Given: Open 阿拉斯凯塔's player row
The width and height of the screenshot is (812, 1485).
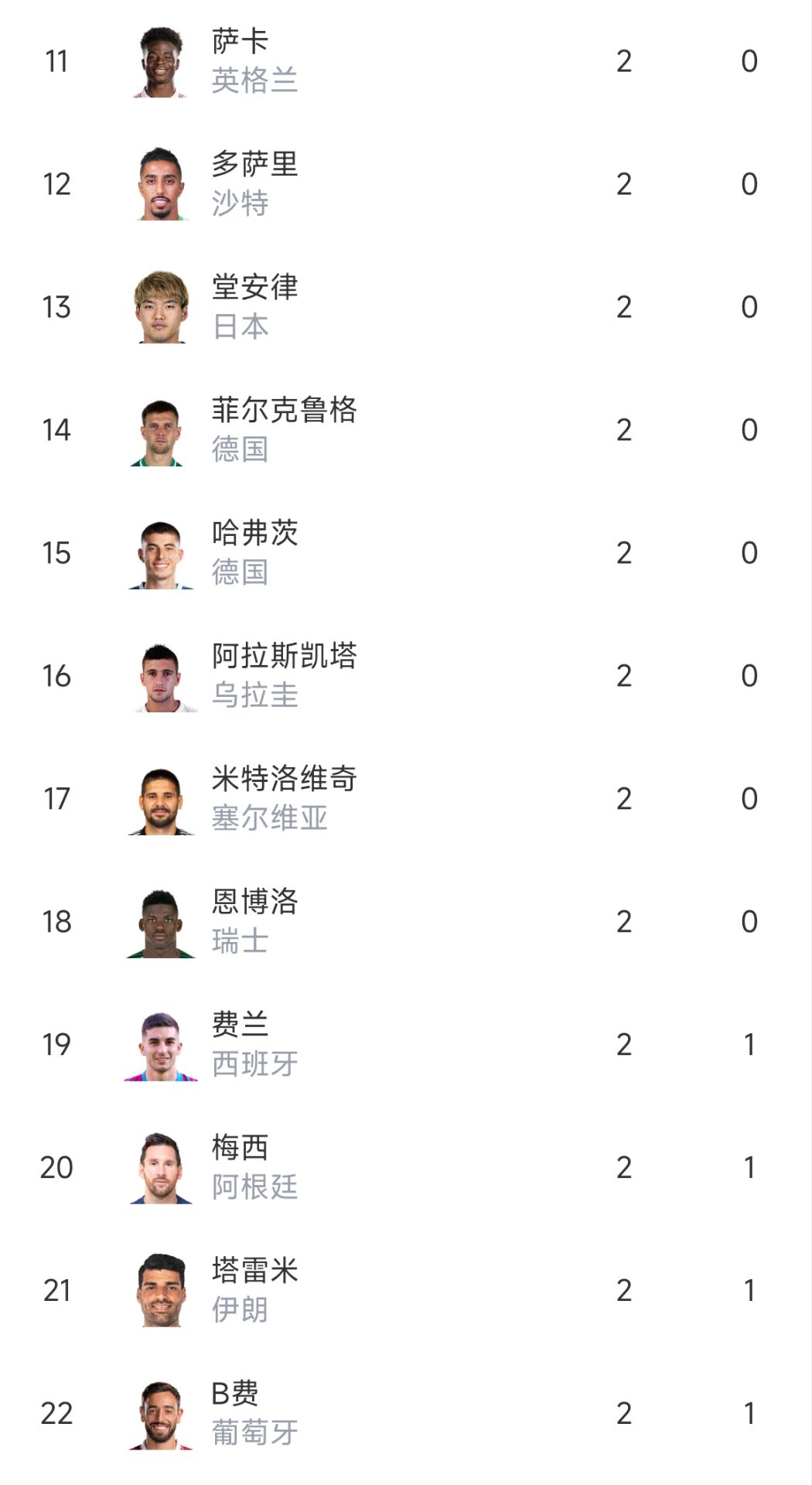Looking at the screenshot, I should (x=405, y=676).
